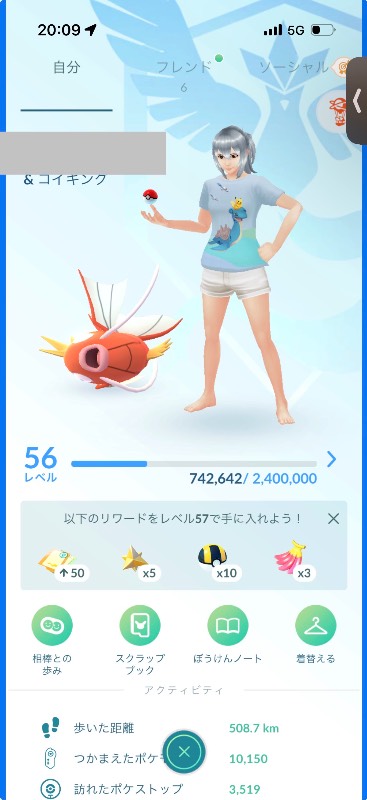367x800 pixels.
Task: Dismiss the level 57 rewards banner
Action: pos(333,519)
